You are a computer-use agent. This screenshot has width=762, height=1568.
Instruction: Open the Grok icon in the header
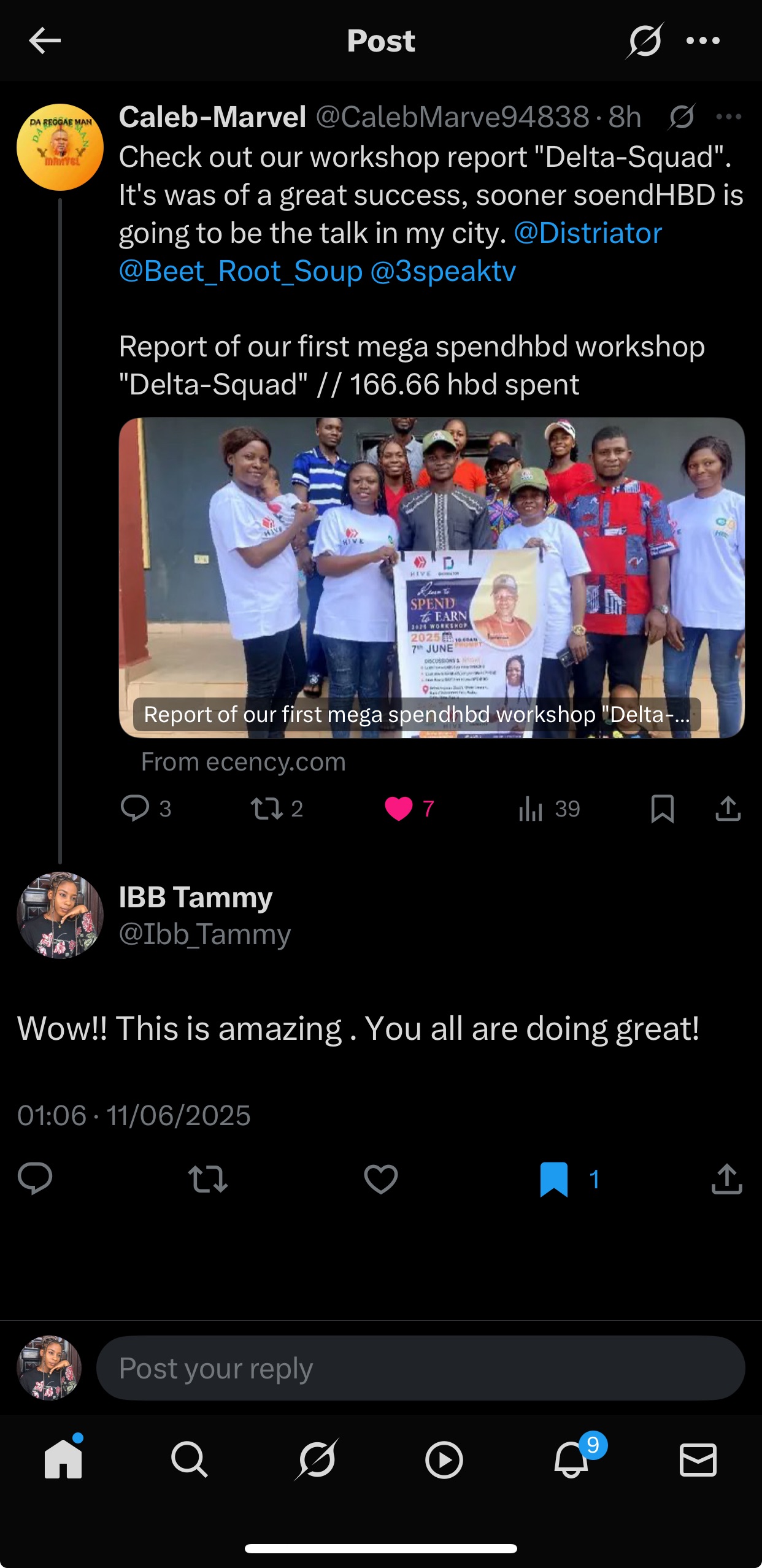pos(644,41)
